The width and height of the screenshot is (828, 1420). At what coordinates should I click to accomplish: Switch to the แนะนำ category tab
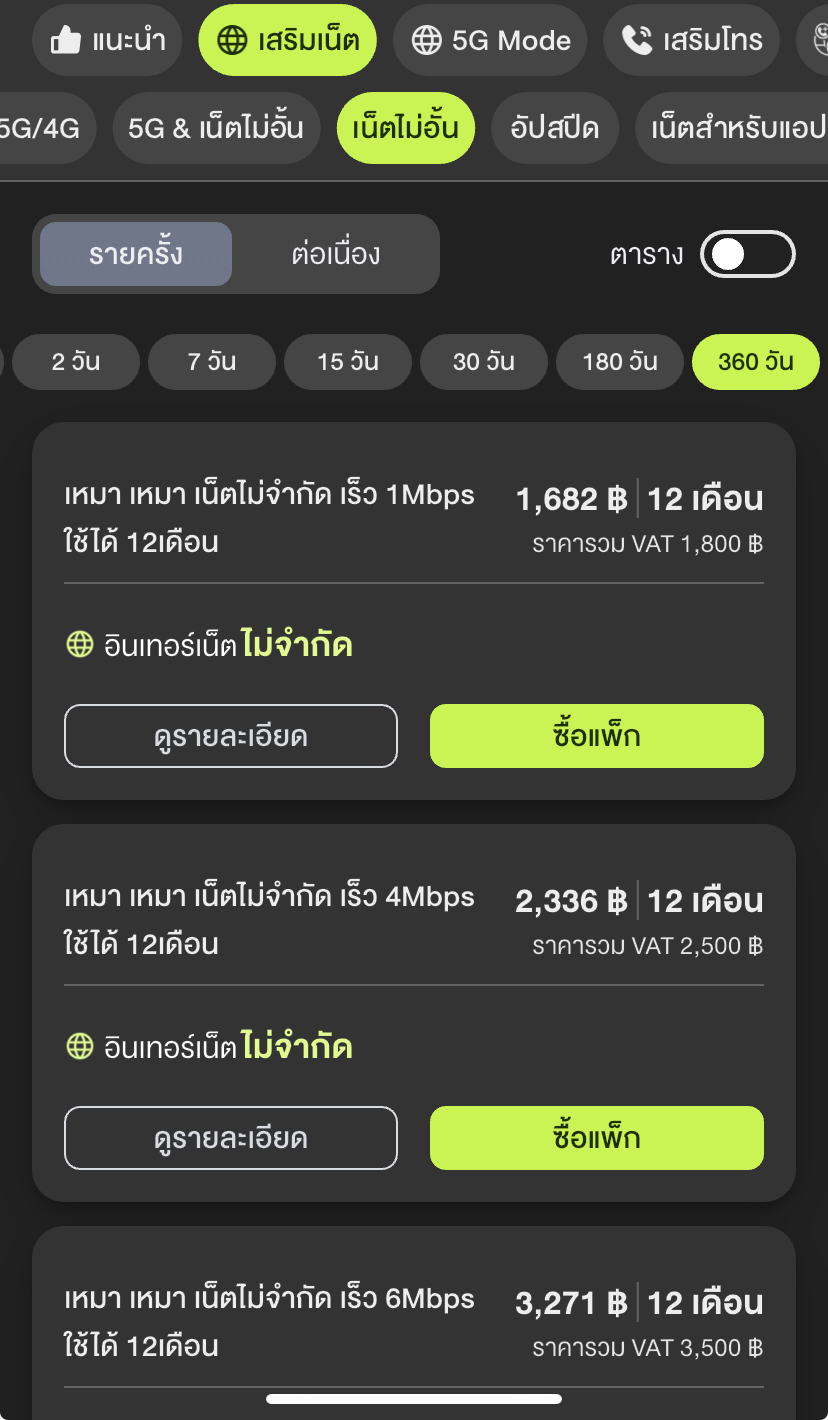107,41
